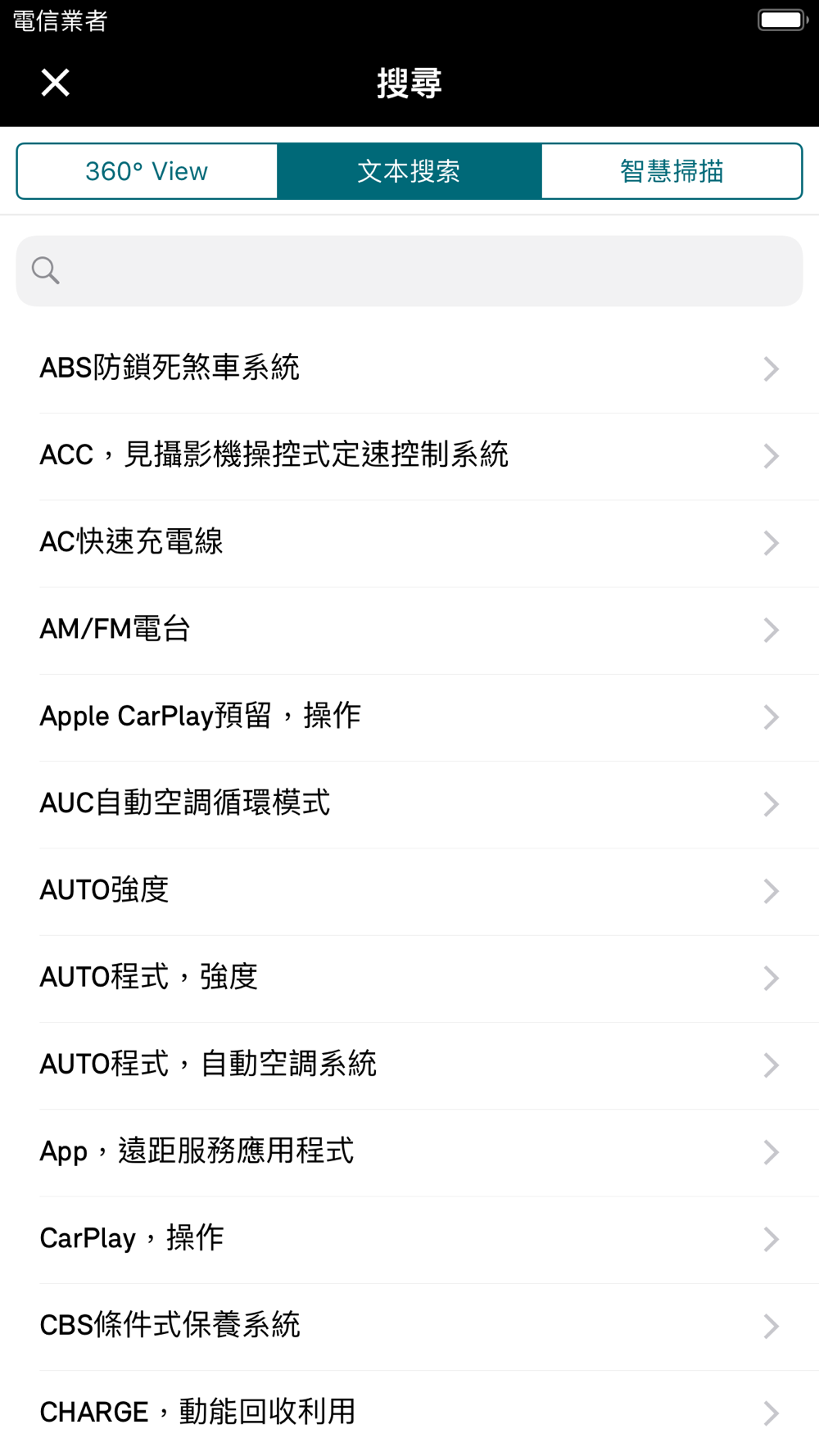Open CHARGE，動能回收利用 entry
819x1456 pixels.
tap(409, 1413)
